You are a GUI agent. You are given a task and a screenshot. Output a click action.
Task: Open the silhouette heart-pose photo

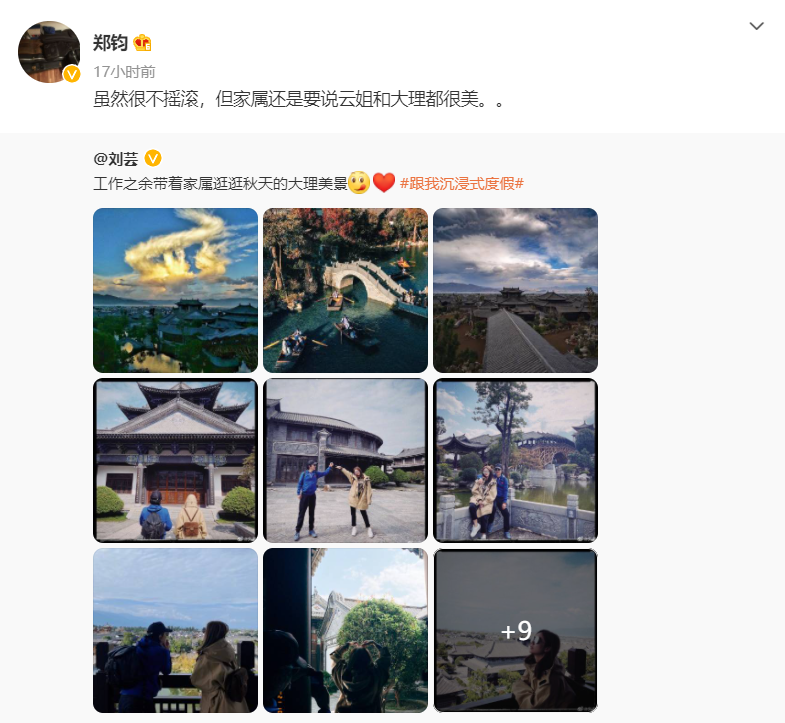point(345,630)
